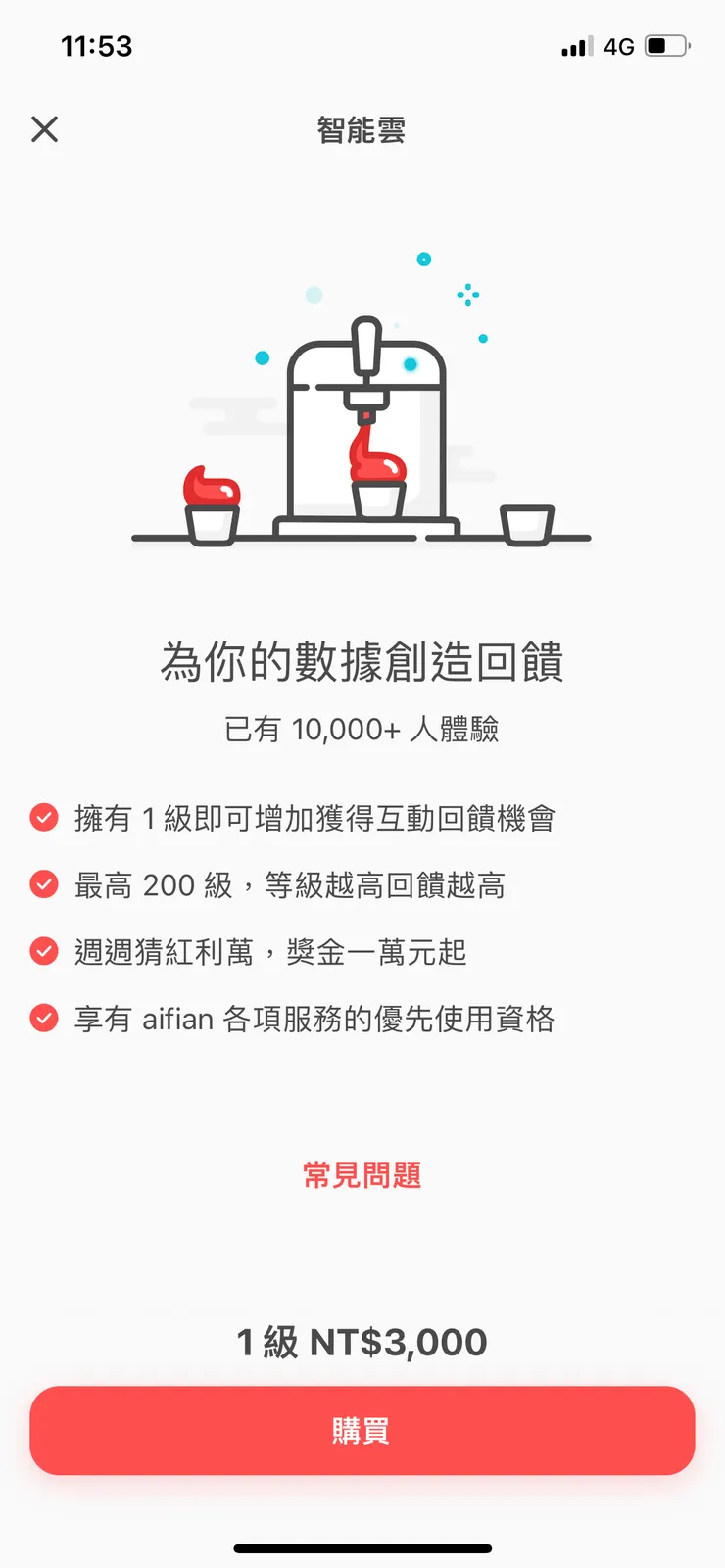
Task: Select the 1級 NT$3,000 price label
Action: click(362, 1342)
